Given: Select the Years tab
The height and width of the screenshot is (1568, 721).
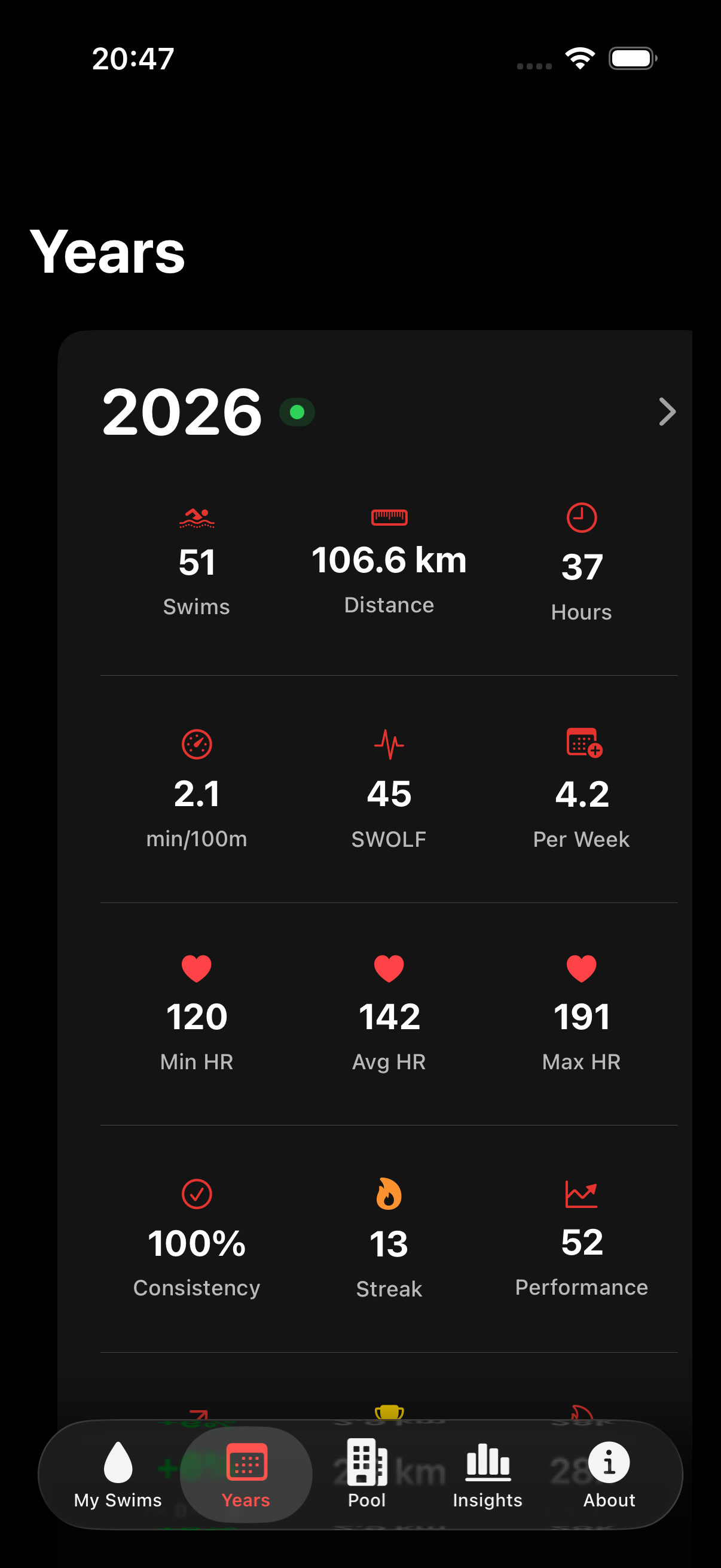Looking at the screenshot, I should point(246,1474).
